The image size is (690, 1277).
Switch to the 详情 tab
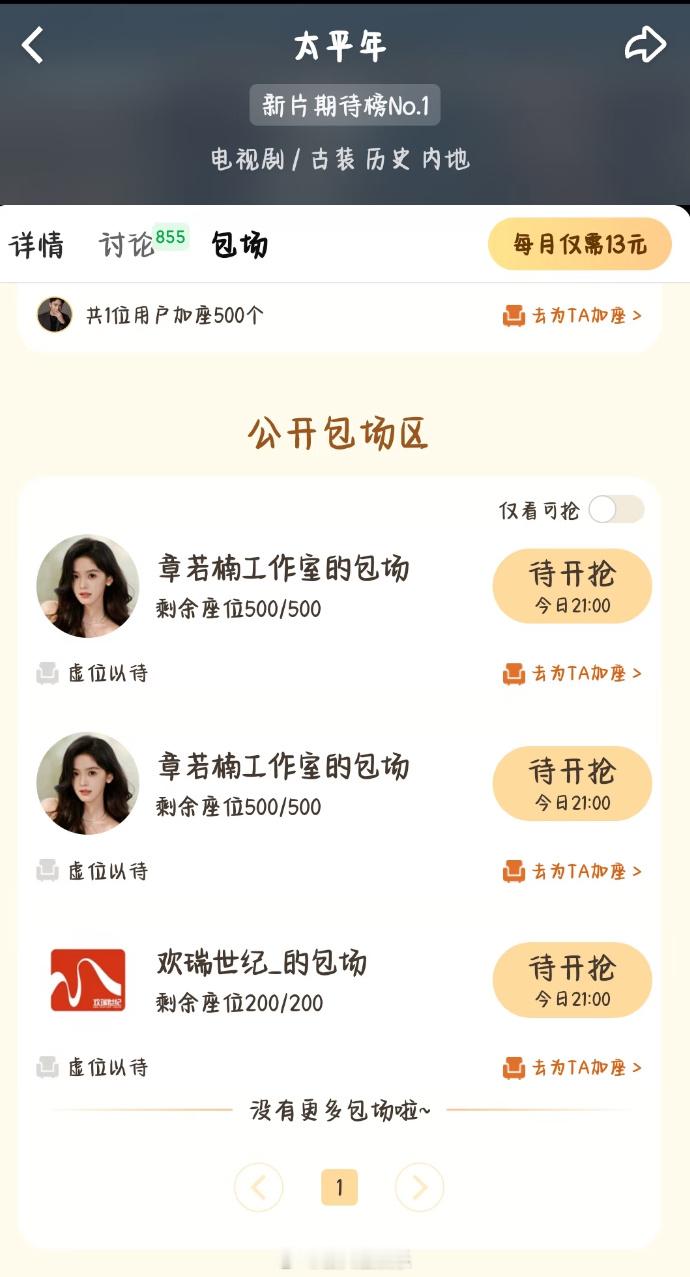pos(37,244)
